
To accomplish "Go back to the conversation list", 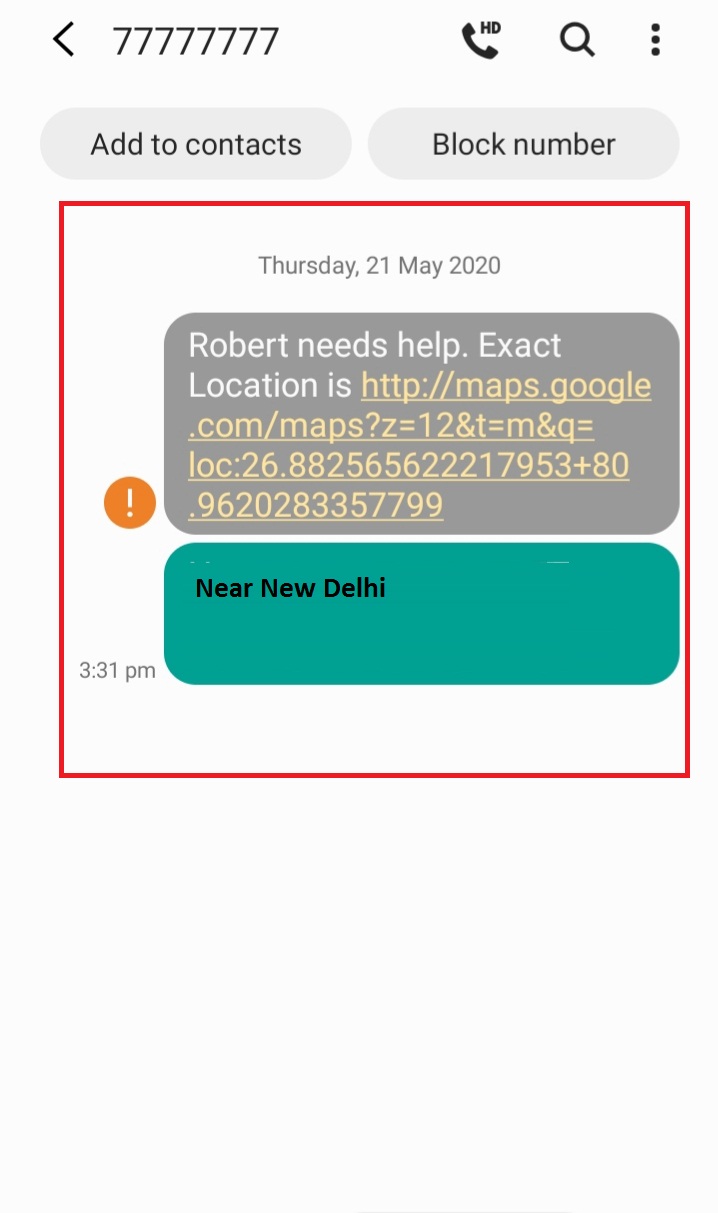I will tap(64, 41).
